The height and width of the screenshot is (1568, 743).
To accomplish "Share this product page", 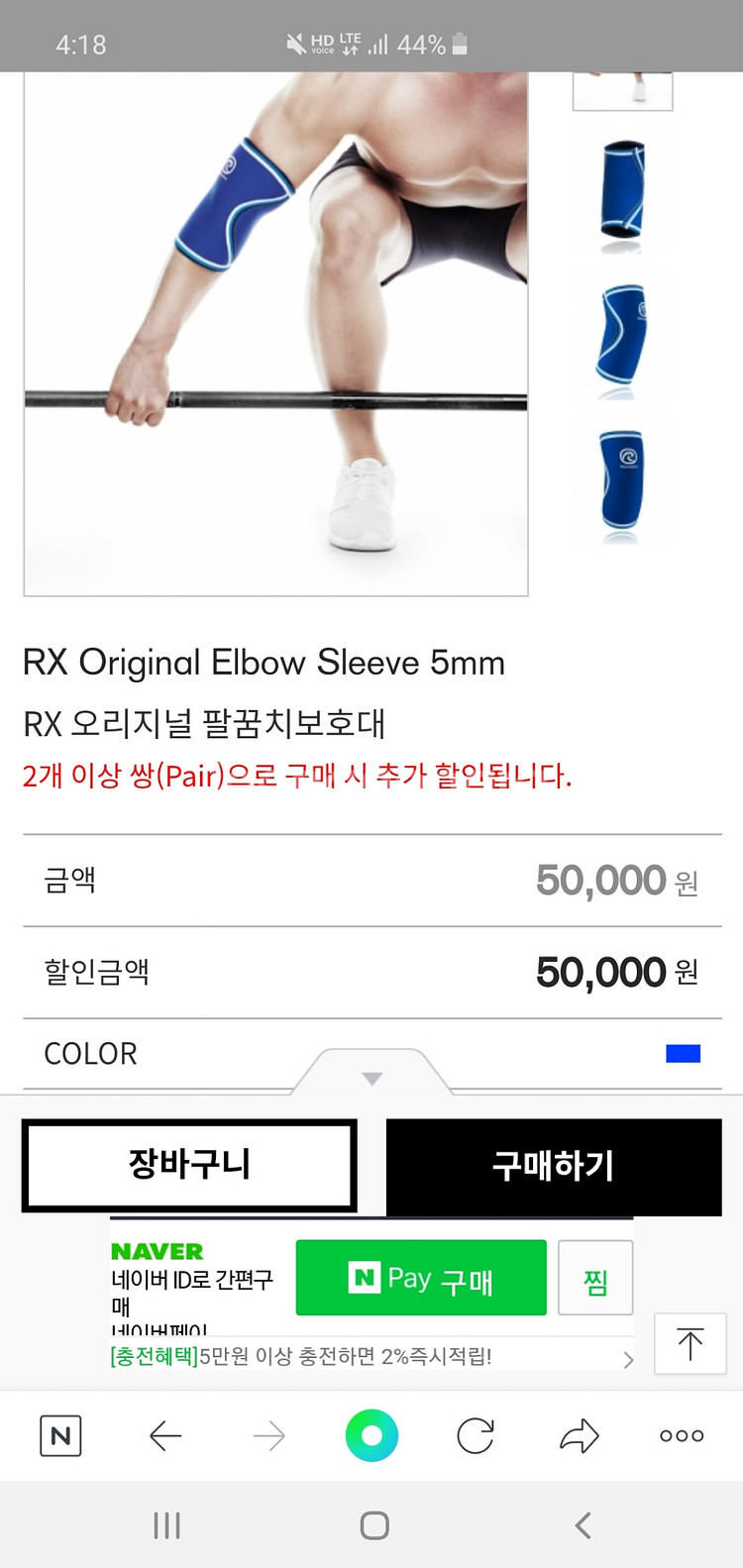I will pyautogui.click(x=580, y=1435).
